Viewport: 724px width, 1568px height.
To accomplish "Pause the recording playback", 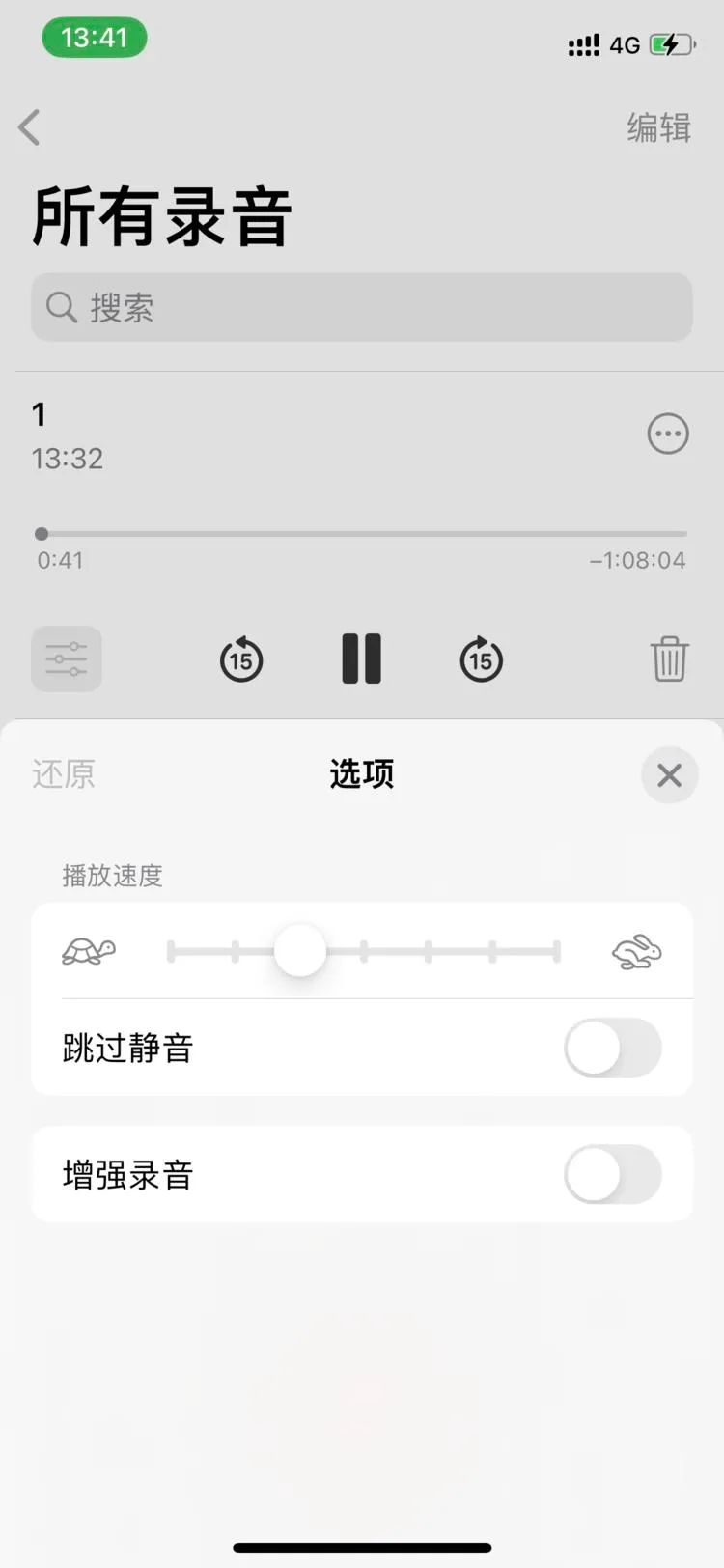I will (362, 659).
